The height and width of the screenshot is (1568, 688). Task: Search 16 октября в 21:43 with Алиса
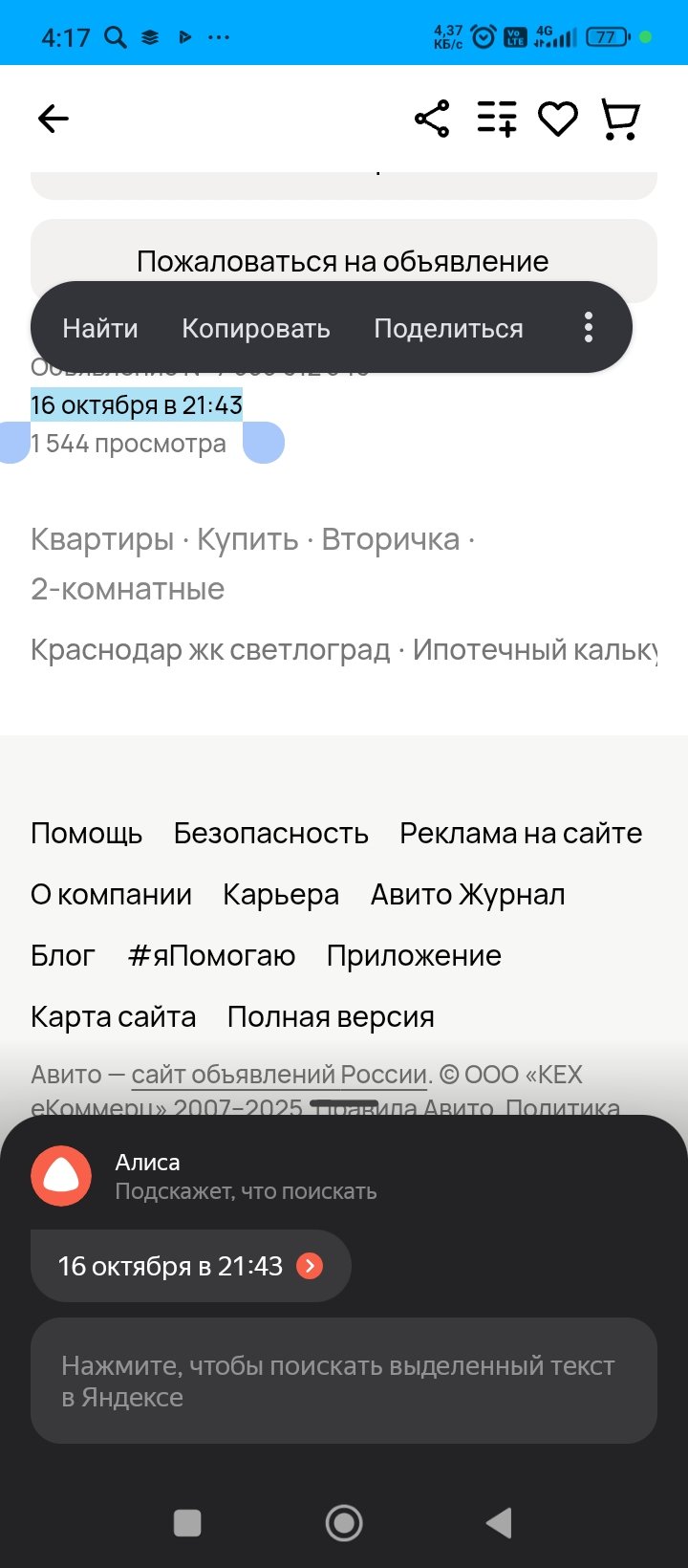[191, 1266]
